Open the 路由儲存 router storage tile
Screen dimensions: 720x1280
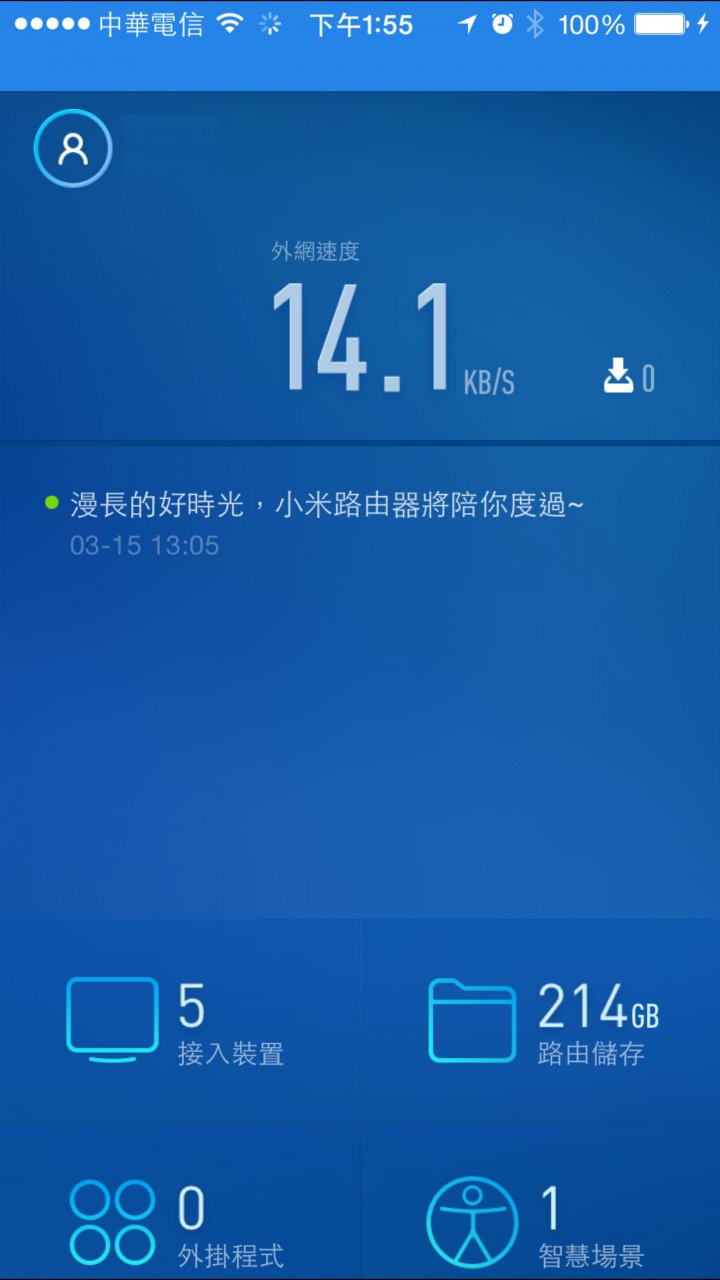click(x=541, y=1020)
